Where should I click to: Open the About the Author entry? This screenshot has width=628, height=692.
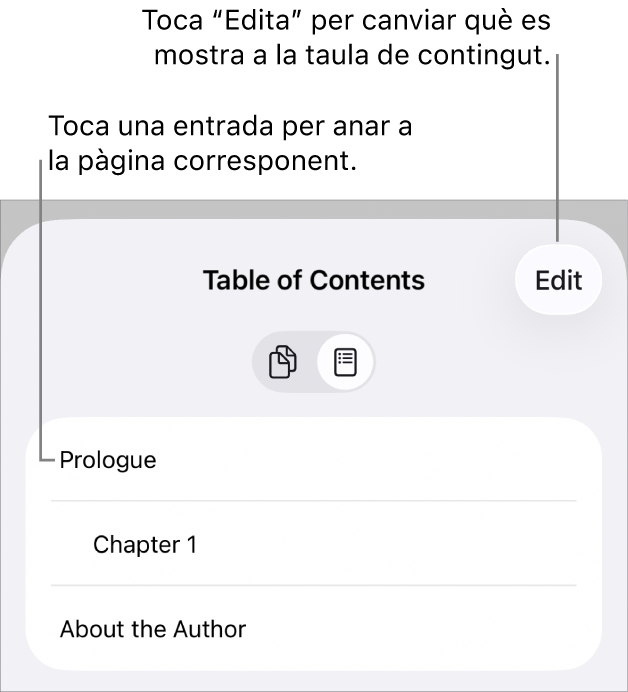click(153, 629)
